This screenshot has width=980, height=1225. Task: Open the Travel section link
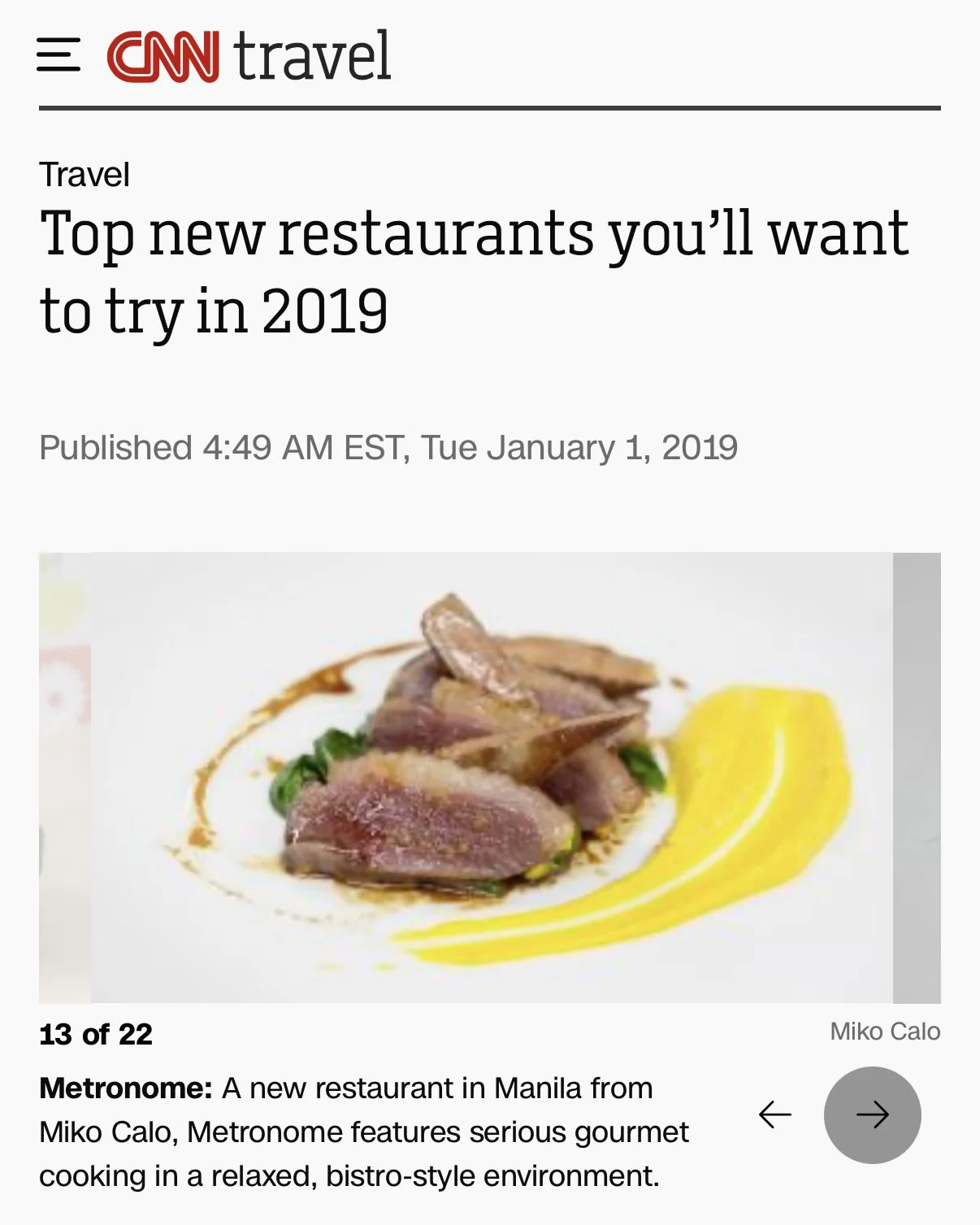tap(85, 175)
